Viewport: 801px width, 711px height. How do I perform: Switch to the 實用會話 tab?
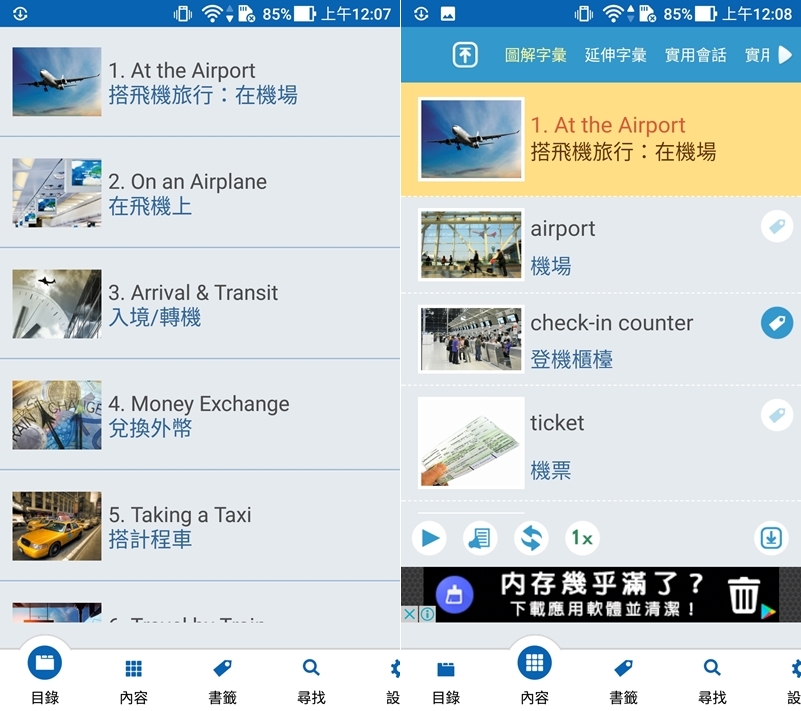[695, 55]
